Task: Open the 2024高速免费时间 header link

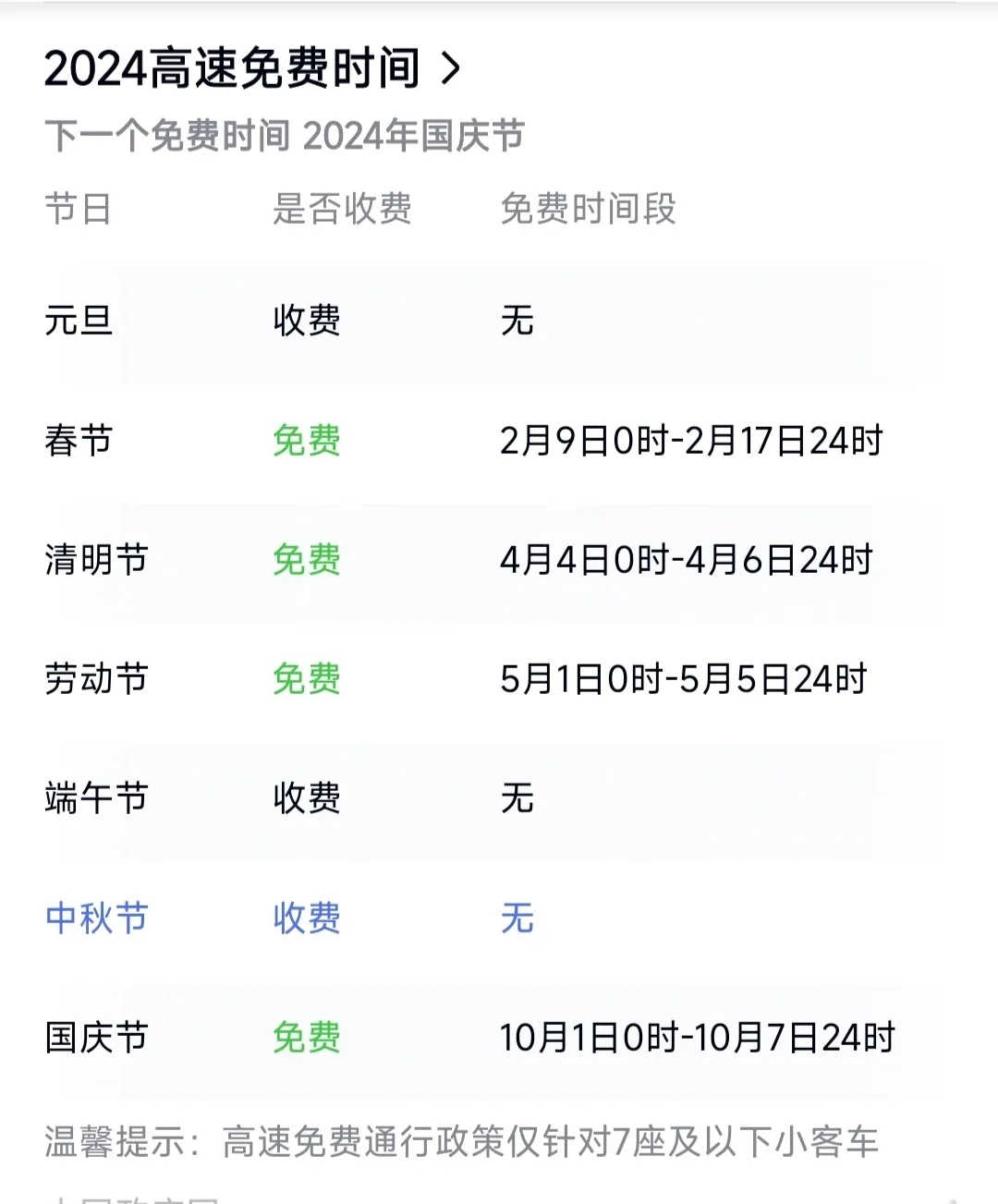Action: (251, 68)
